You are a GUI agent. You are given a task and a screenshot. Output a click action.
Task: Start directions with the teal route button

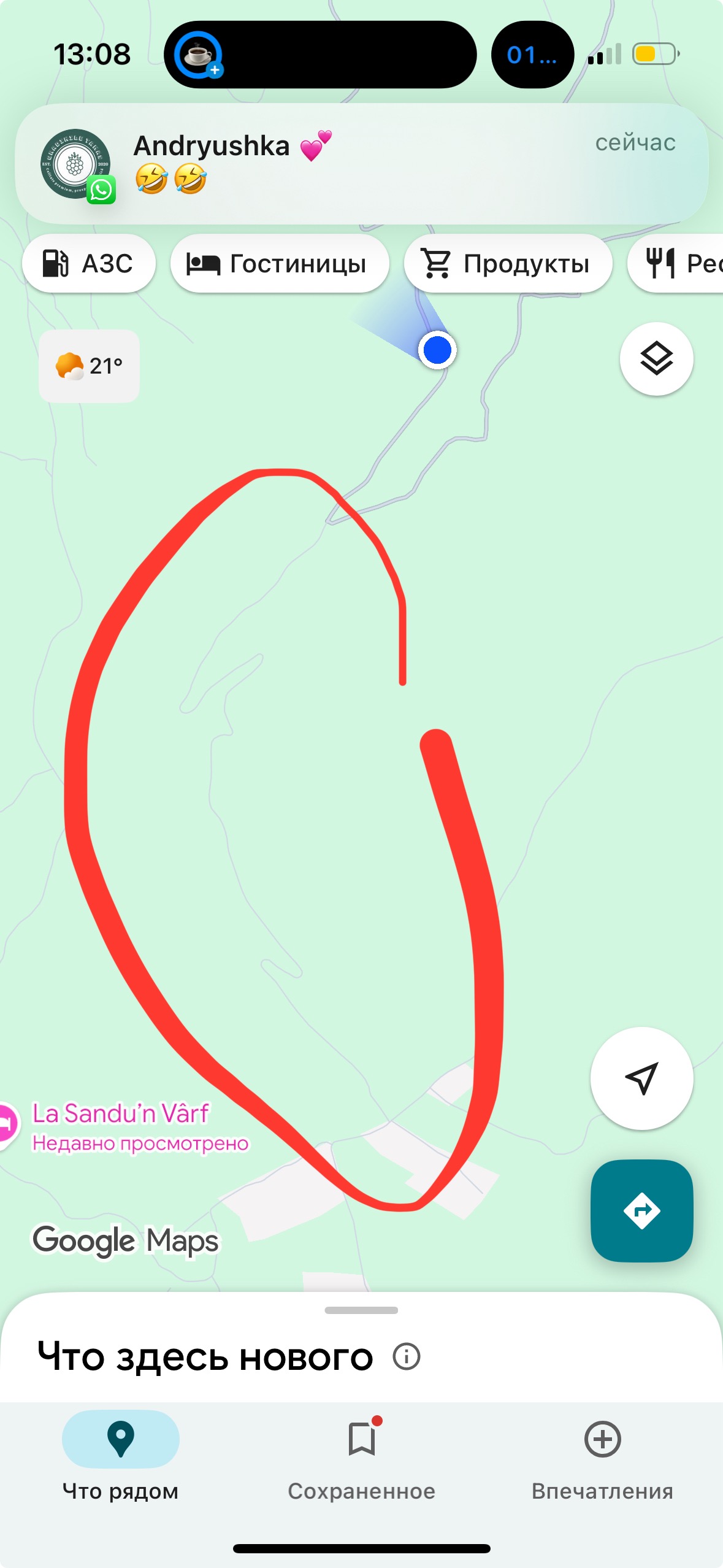[x=641, y=1210]
